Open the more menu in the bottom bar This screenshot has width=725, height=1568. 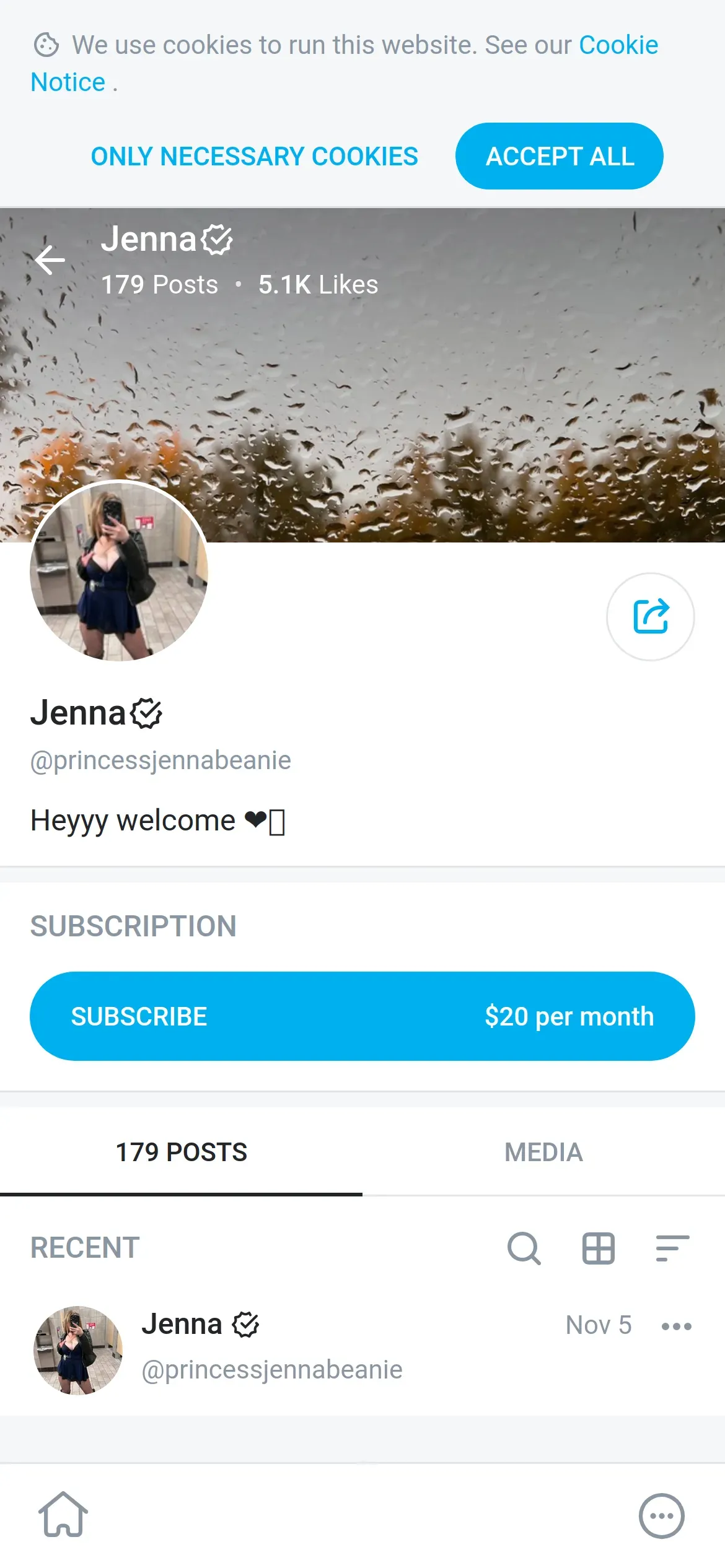click(661, 1516)
